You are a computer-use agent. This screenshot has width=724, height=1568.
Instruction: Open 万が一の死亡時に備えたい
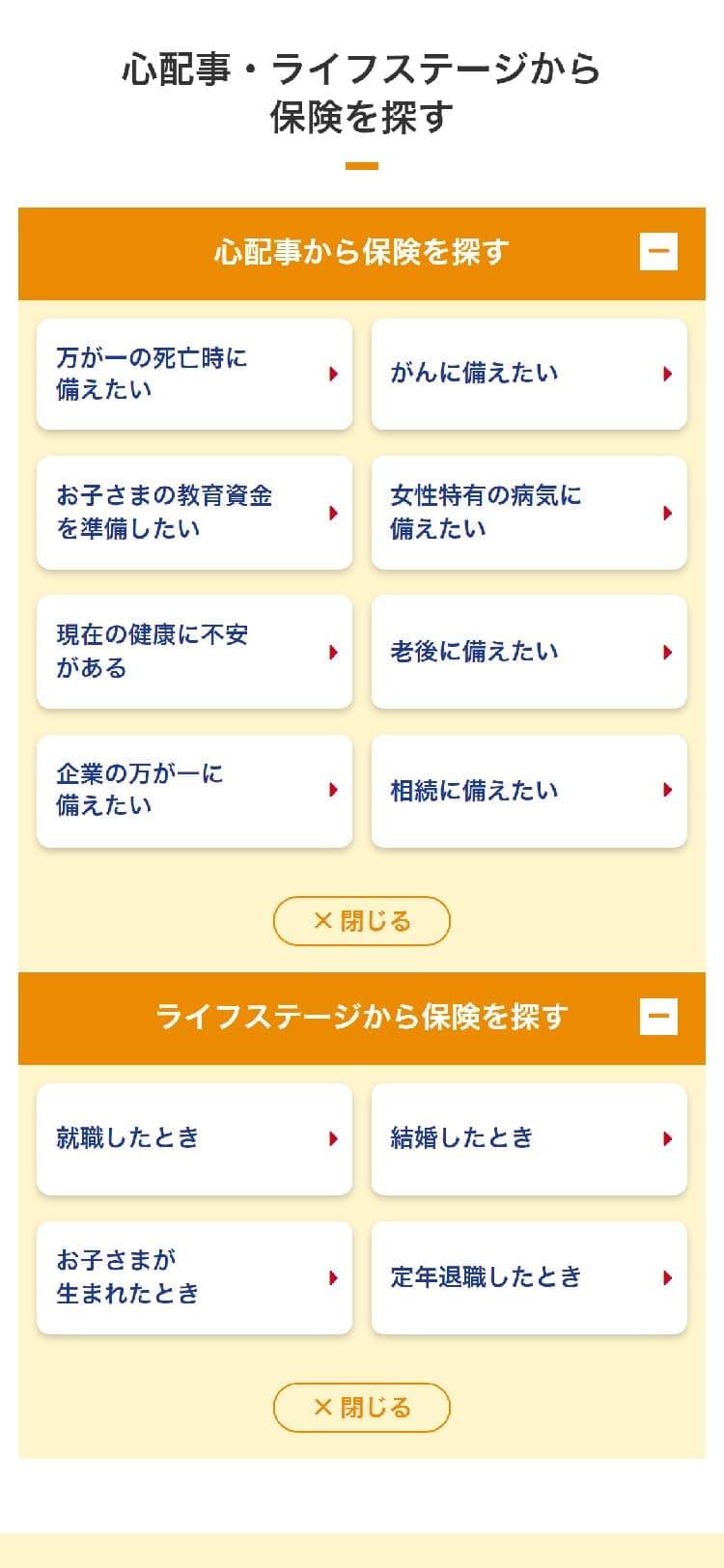coord(194,375)
